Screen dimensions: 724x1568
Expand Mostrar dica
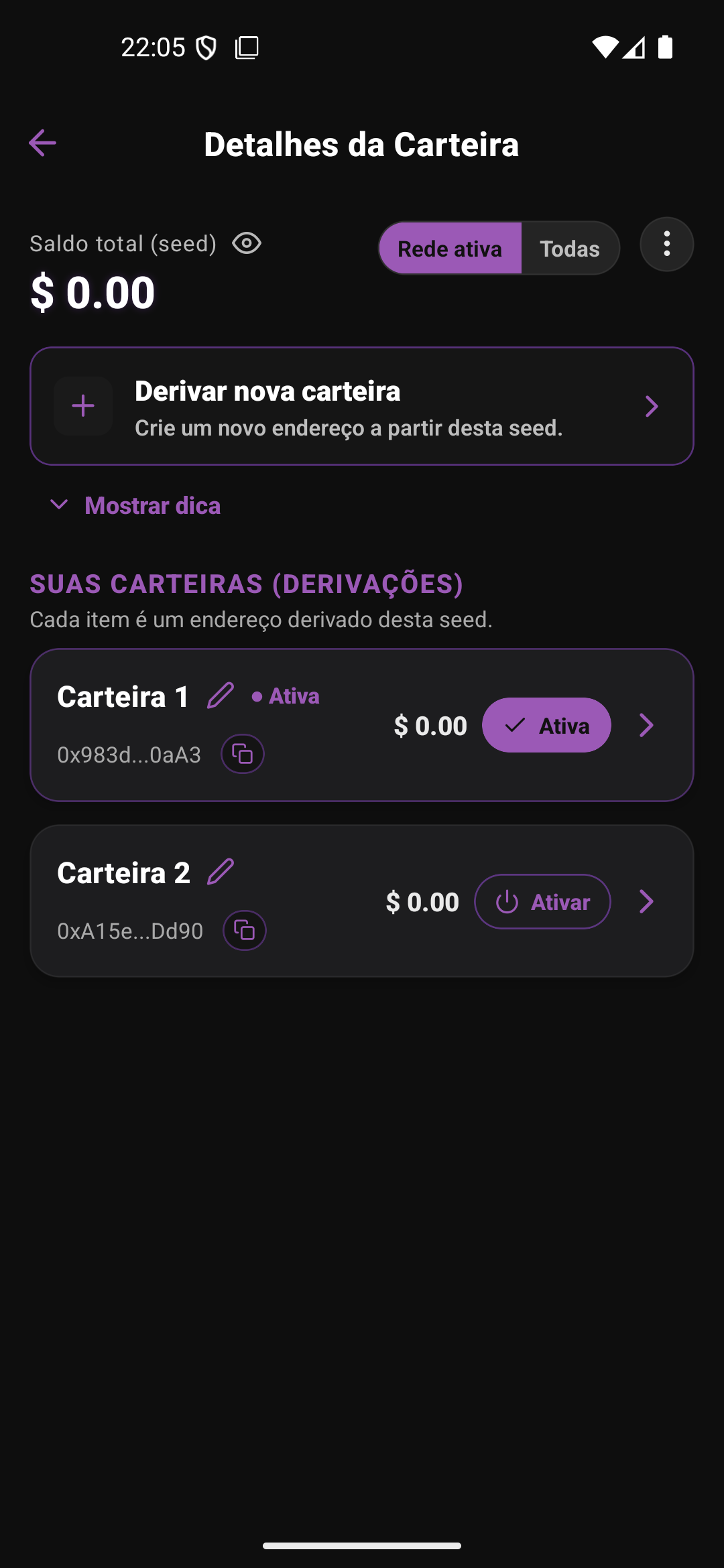point(136,506)
